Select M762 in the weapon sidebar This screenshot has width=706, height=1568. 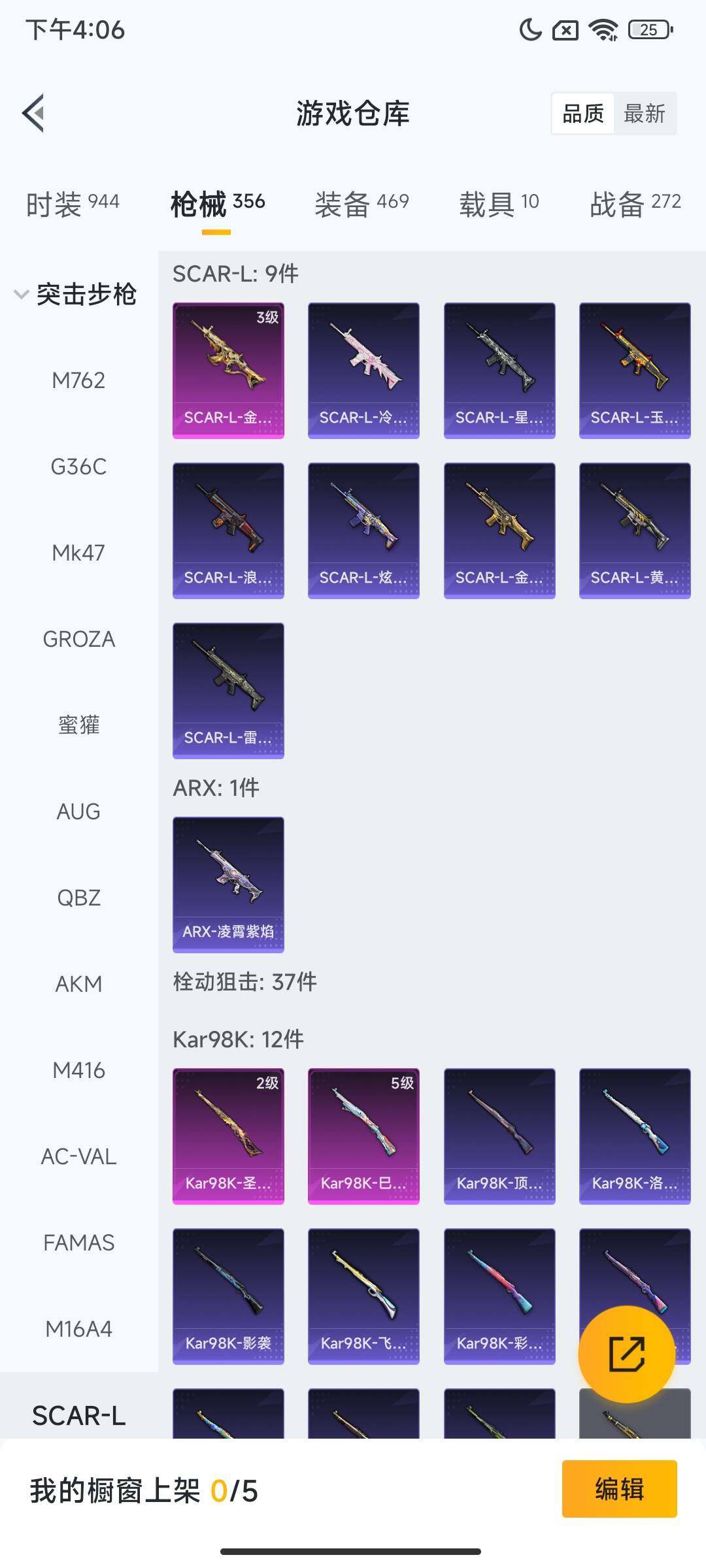(78, 380)
